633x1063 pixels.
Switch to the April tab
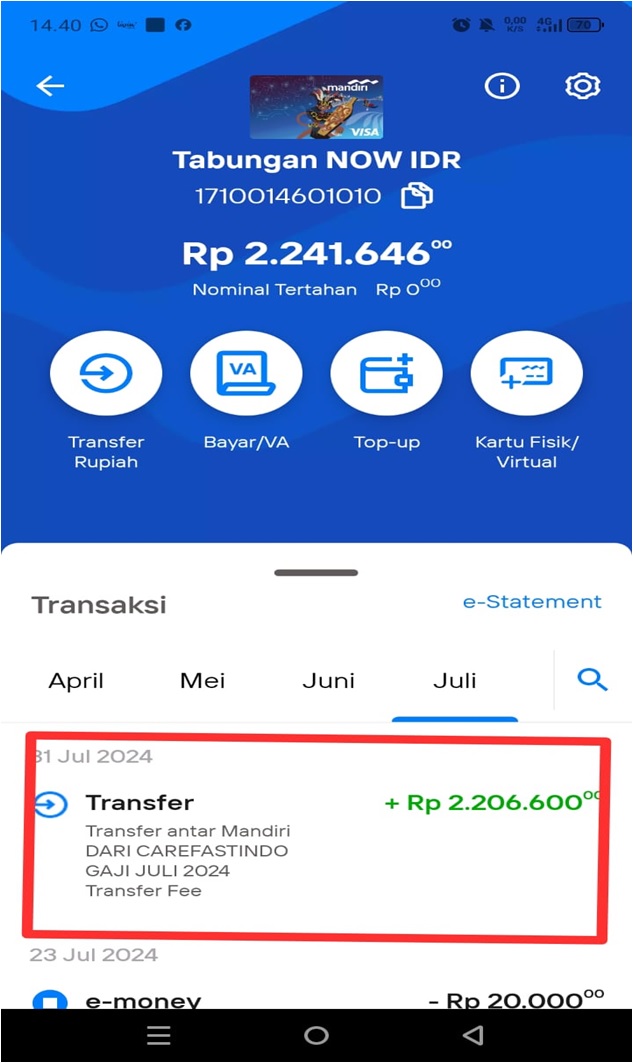pos(76,680)
